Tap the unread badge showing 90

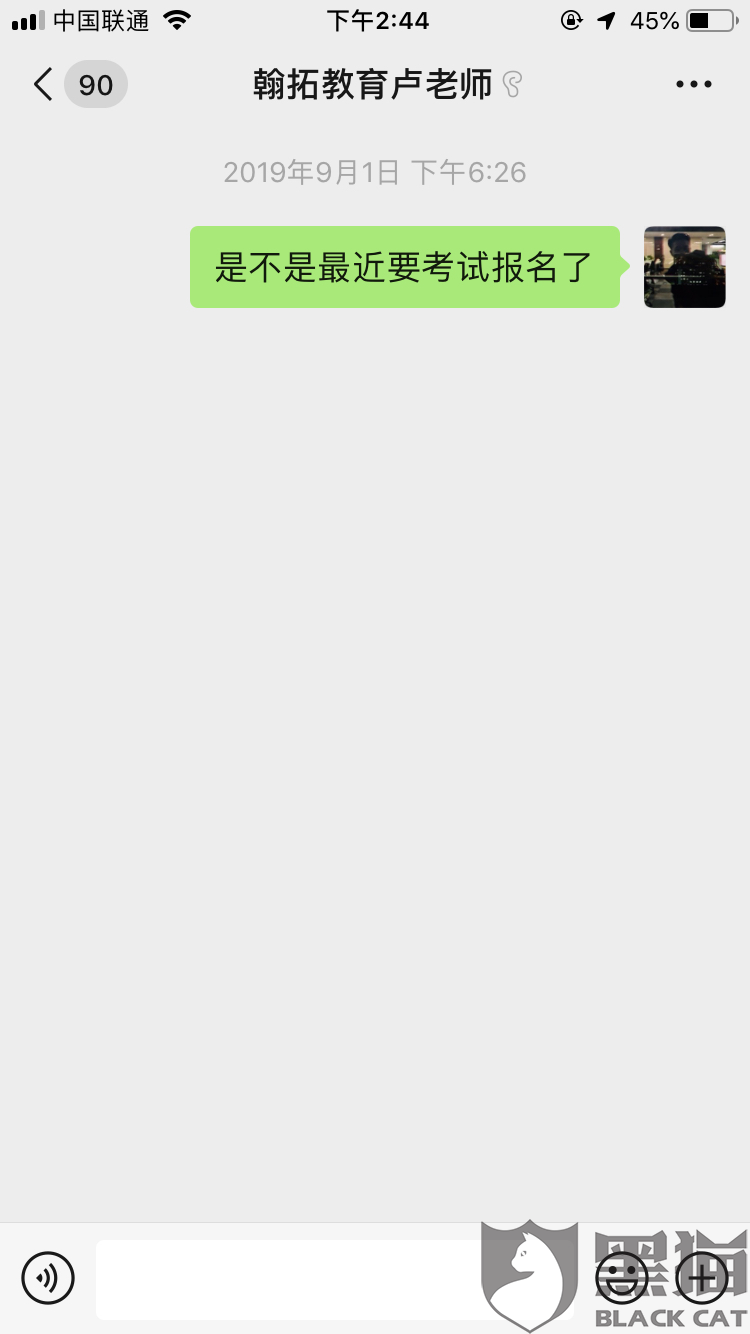coord(95,84)
